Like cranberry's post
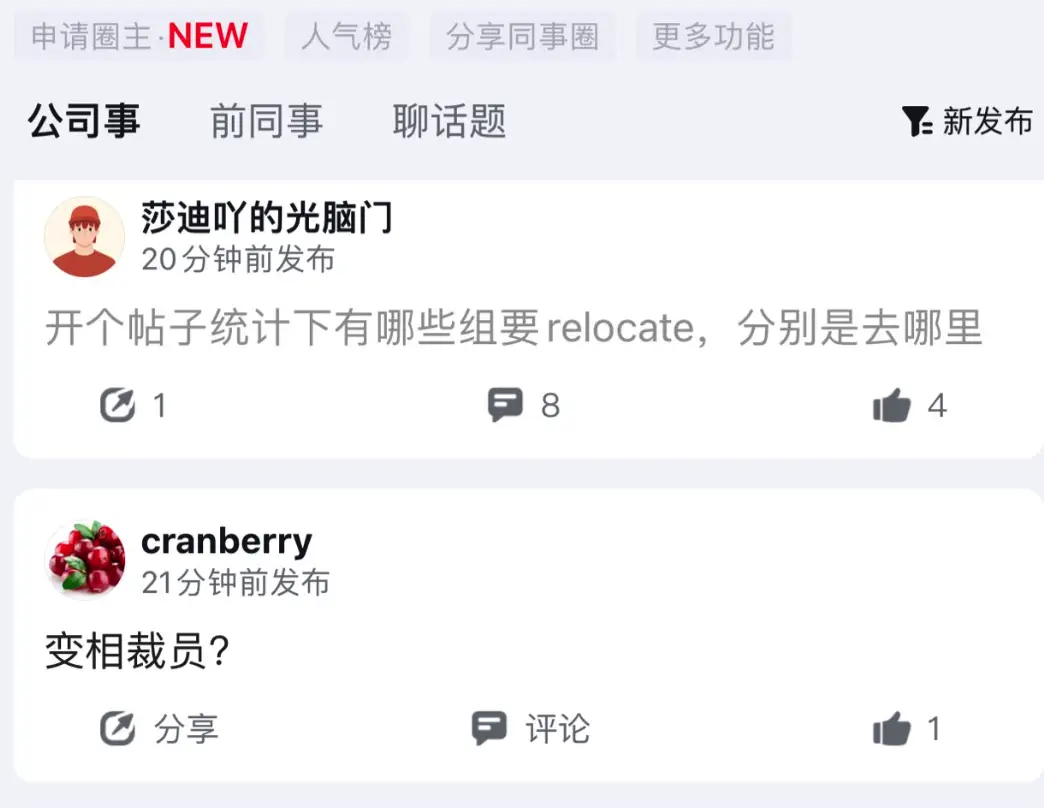Screen dimensions: 1044x808 906,729
